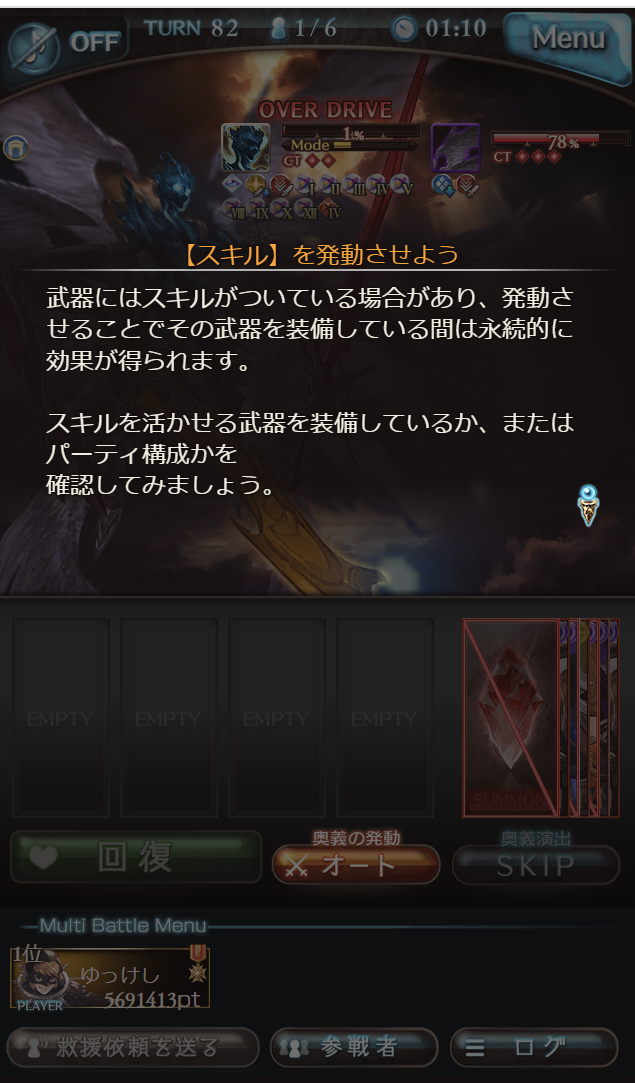
Task: Open the Menu button
Action: pyautogui.click(x=567, y=40)
